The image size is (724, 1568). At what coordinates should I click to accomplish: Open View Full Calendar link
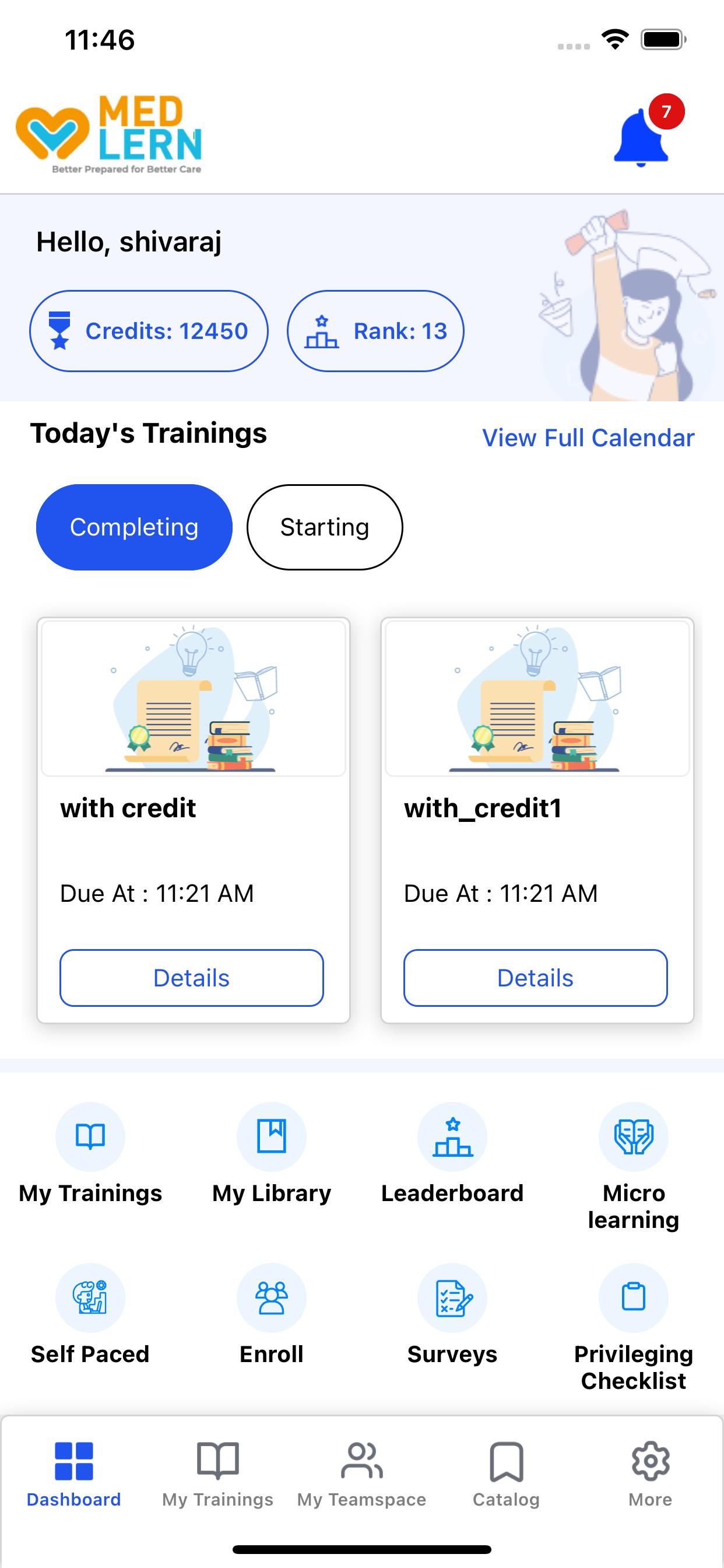click(588, 437)
